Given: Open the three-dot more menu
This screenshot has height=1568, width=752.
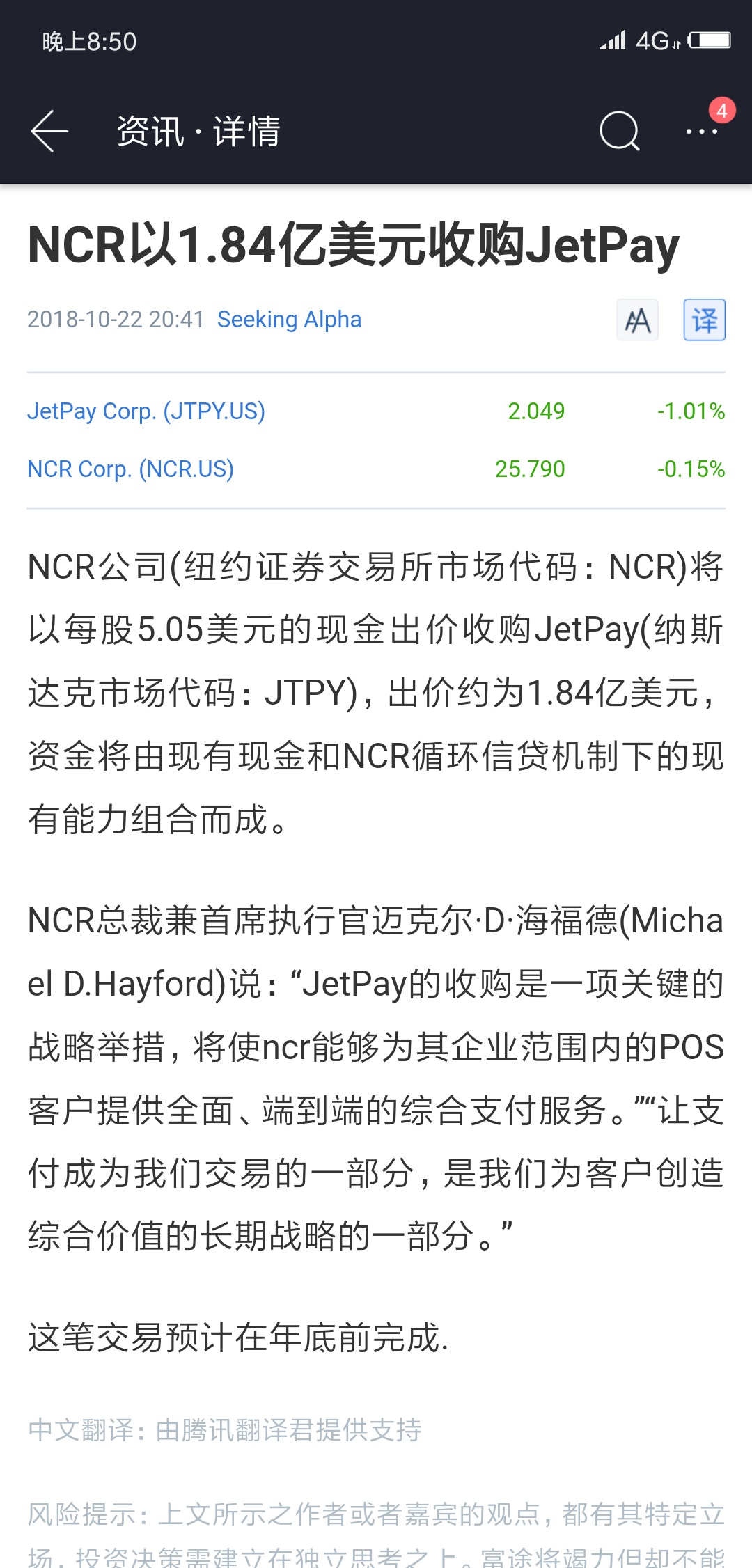Looking at the screenshot, I should (702, 131).
